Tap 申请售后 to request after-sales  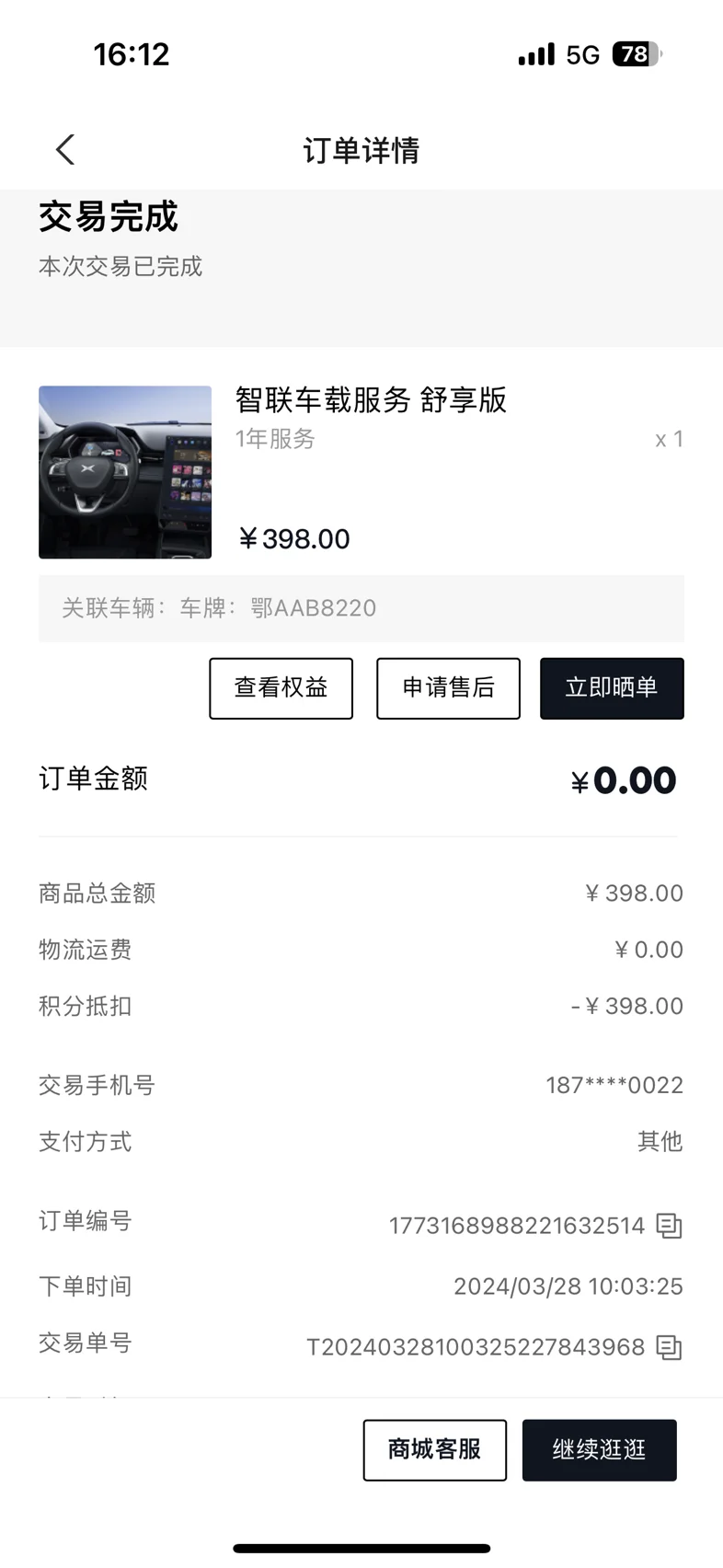tap(448, 688)
